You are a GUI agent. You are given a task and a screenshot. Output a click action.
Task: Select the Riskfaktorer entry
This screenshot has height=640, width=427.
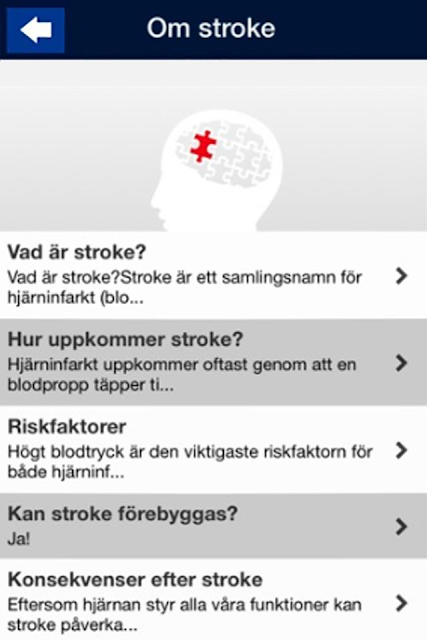(x=214, y=449)
